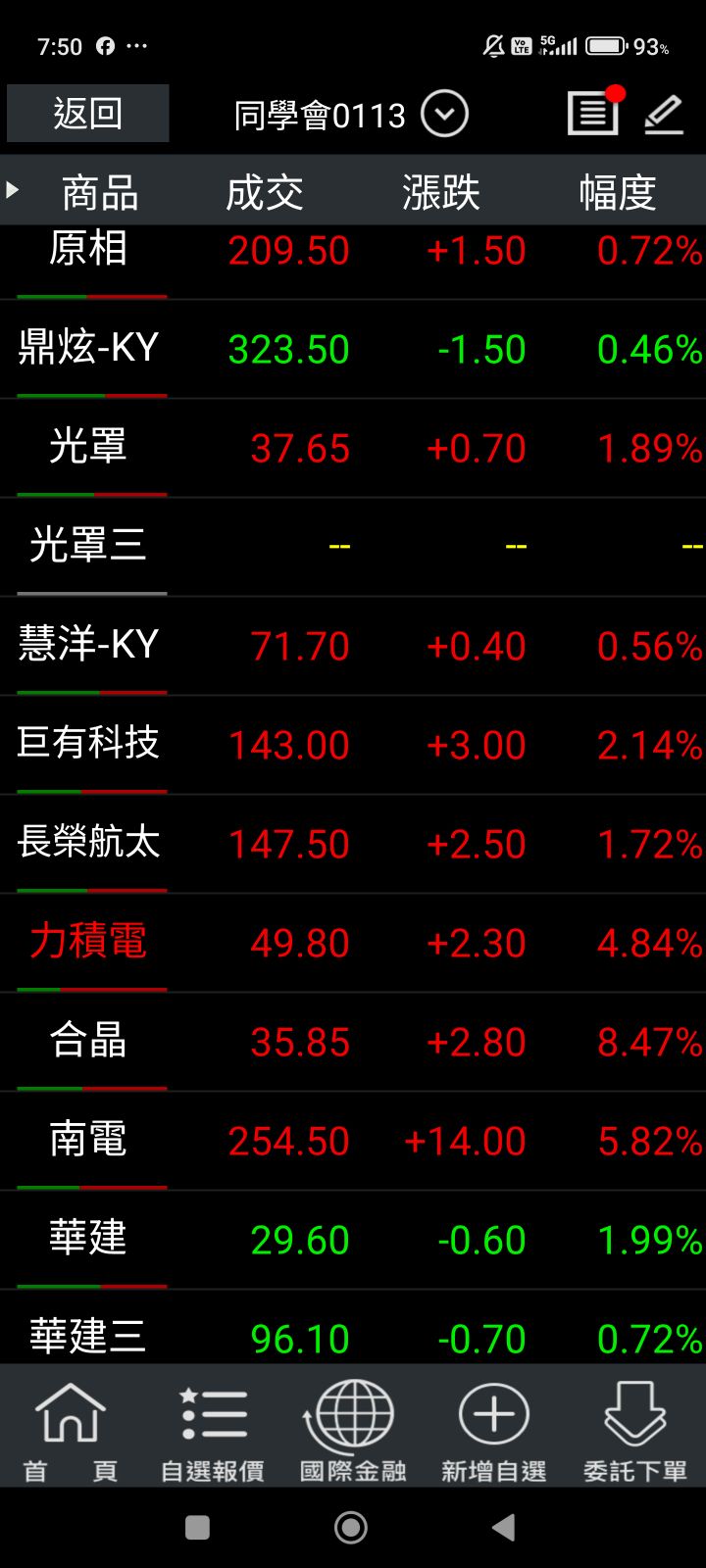
Task: Select the 長榮航太 row
Action: pos(353,844)
